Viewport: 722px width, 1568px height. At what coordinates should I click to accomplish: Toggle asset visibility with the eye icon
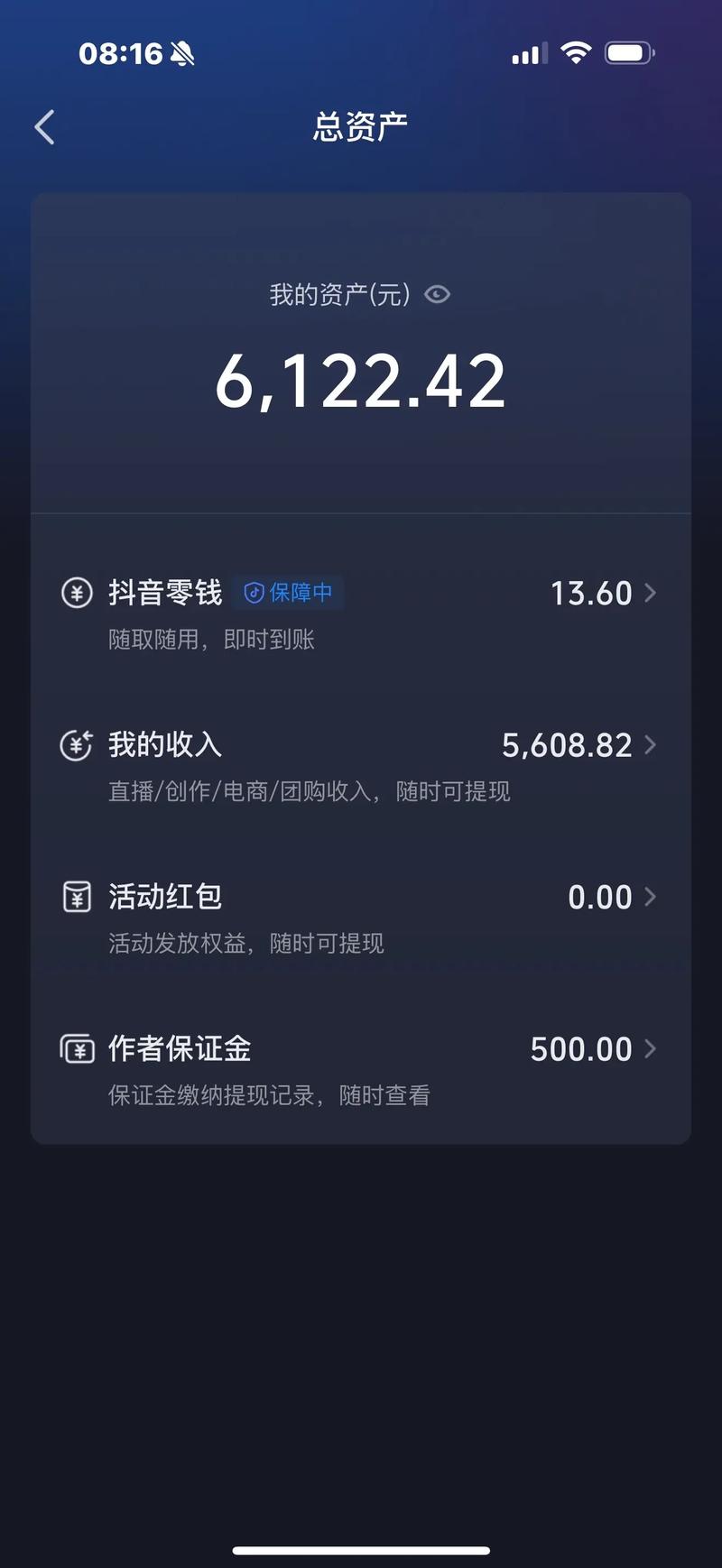(437, 294)
